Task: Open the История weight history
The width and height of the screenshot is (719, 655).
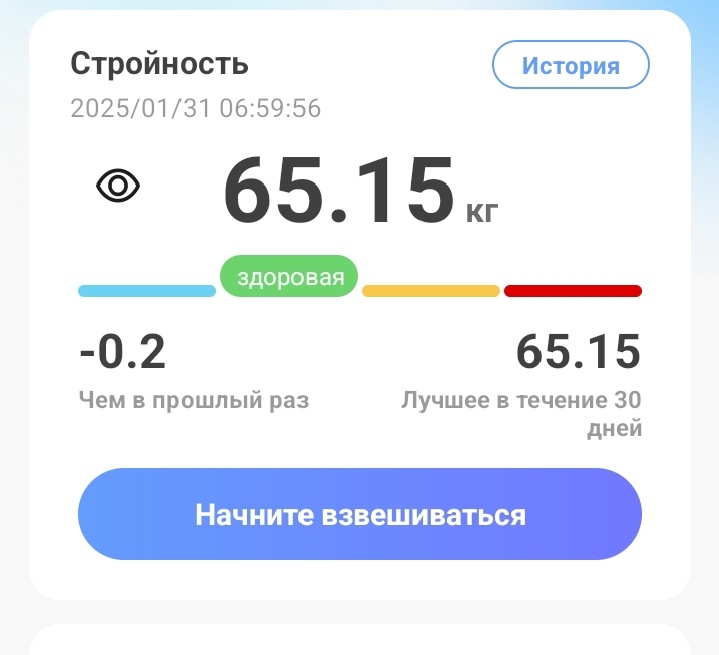Action: (x=570, y=66)
